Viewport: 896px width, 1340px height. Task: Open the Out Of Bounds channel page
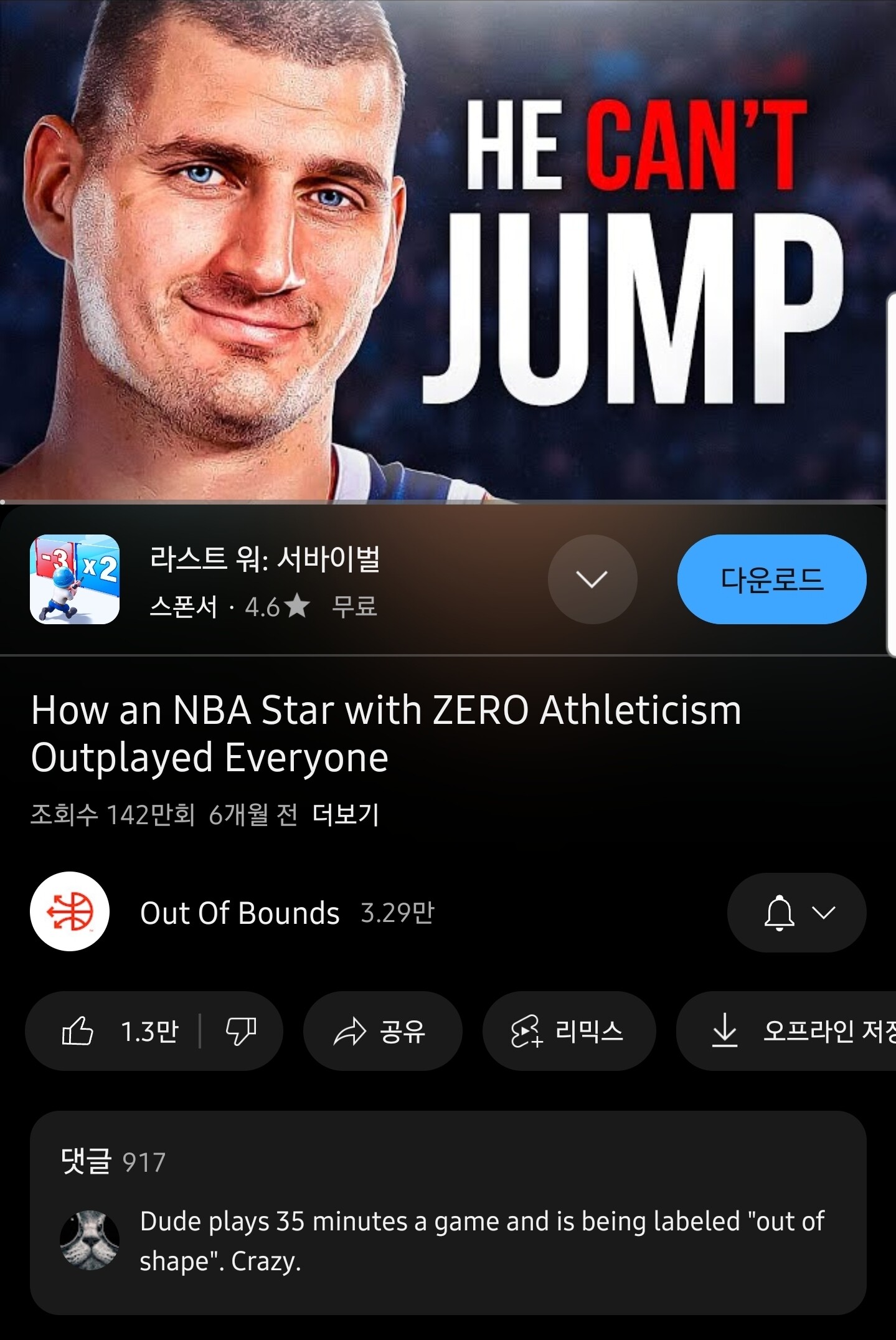pyautogui.click(x=239, y=913)
